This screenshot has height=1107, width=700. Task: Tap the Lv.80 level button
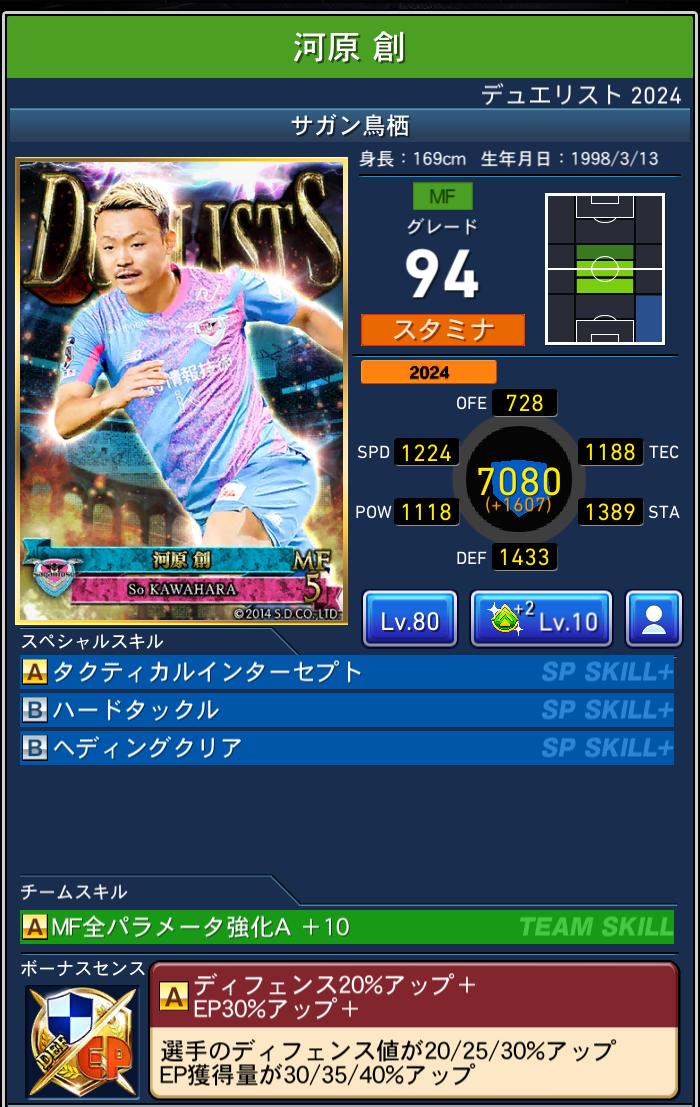pyautogui.click(x=410, y=620)
